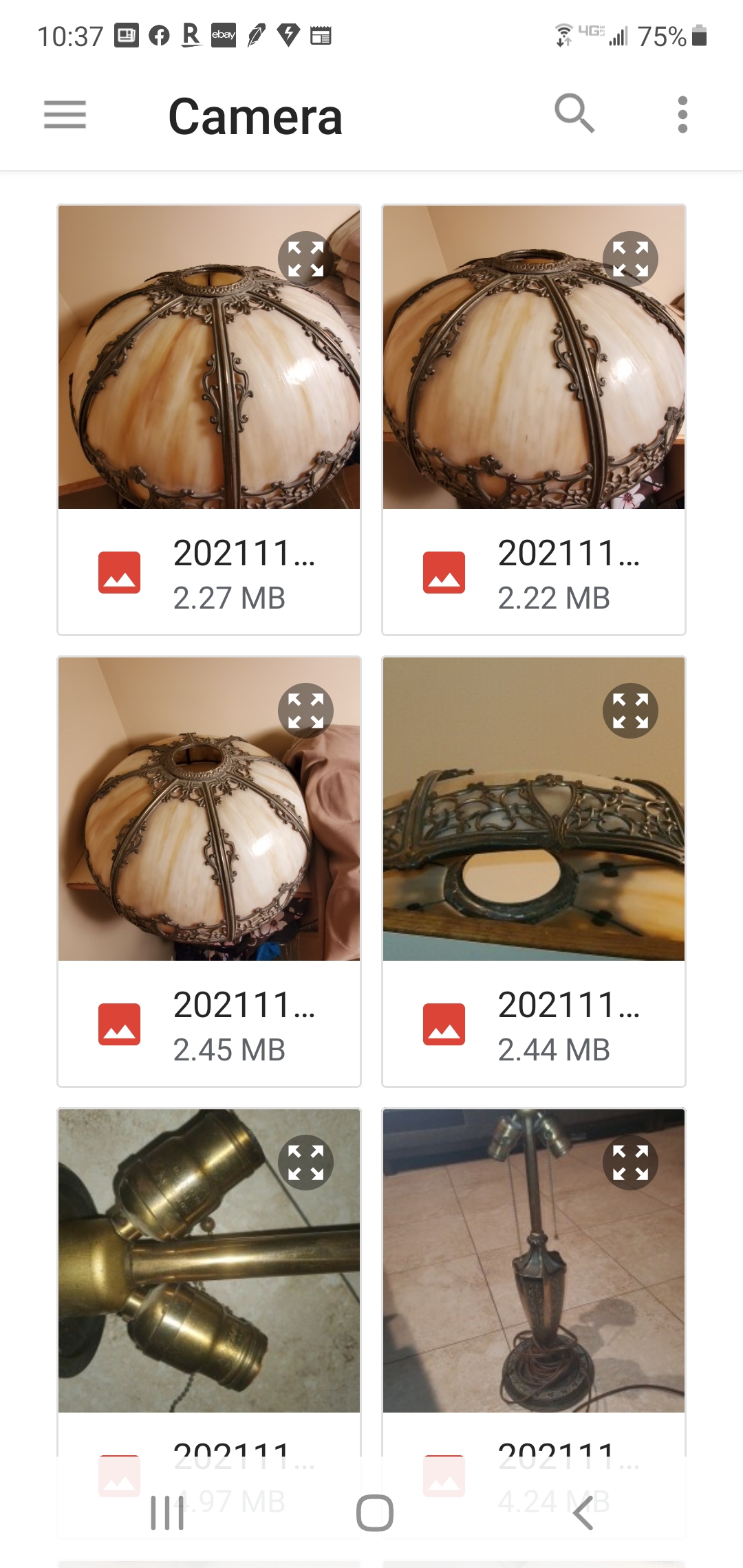Tap expand icon on the brass sockets photo
The width and height of the screenshot is (743, 1568).
(x=305, y=1162)
